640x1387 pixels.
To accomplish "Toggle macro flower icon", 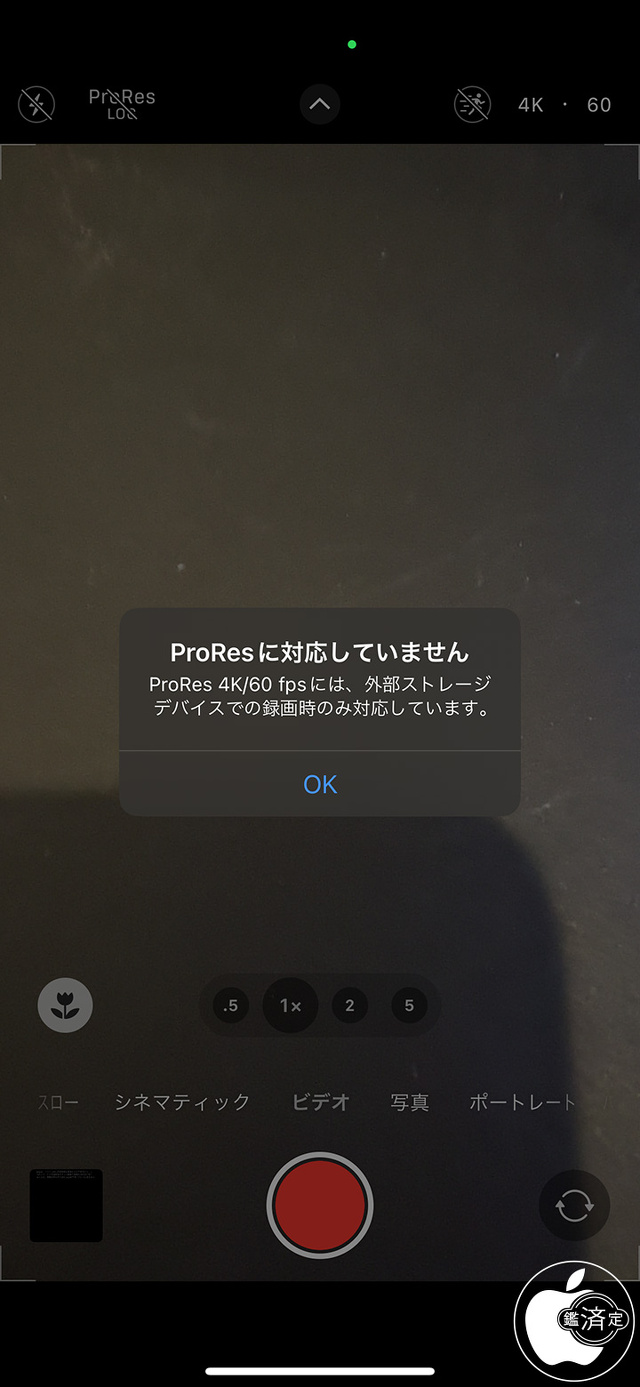I will (x=65, y=1005).
